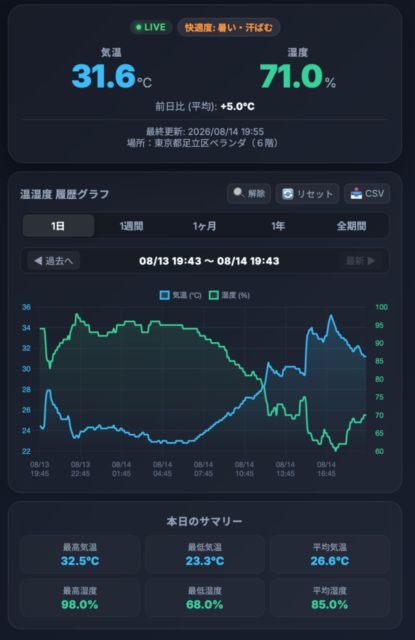Jump to the latest with 最新

click(x=360, y=260)
